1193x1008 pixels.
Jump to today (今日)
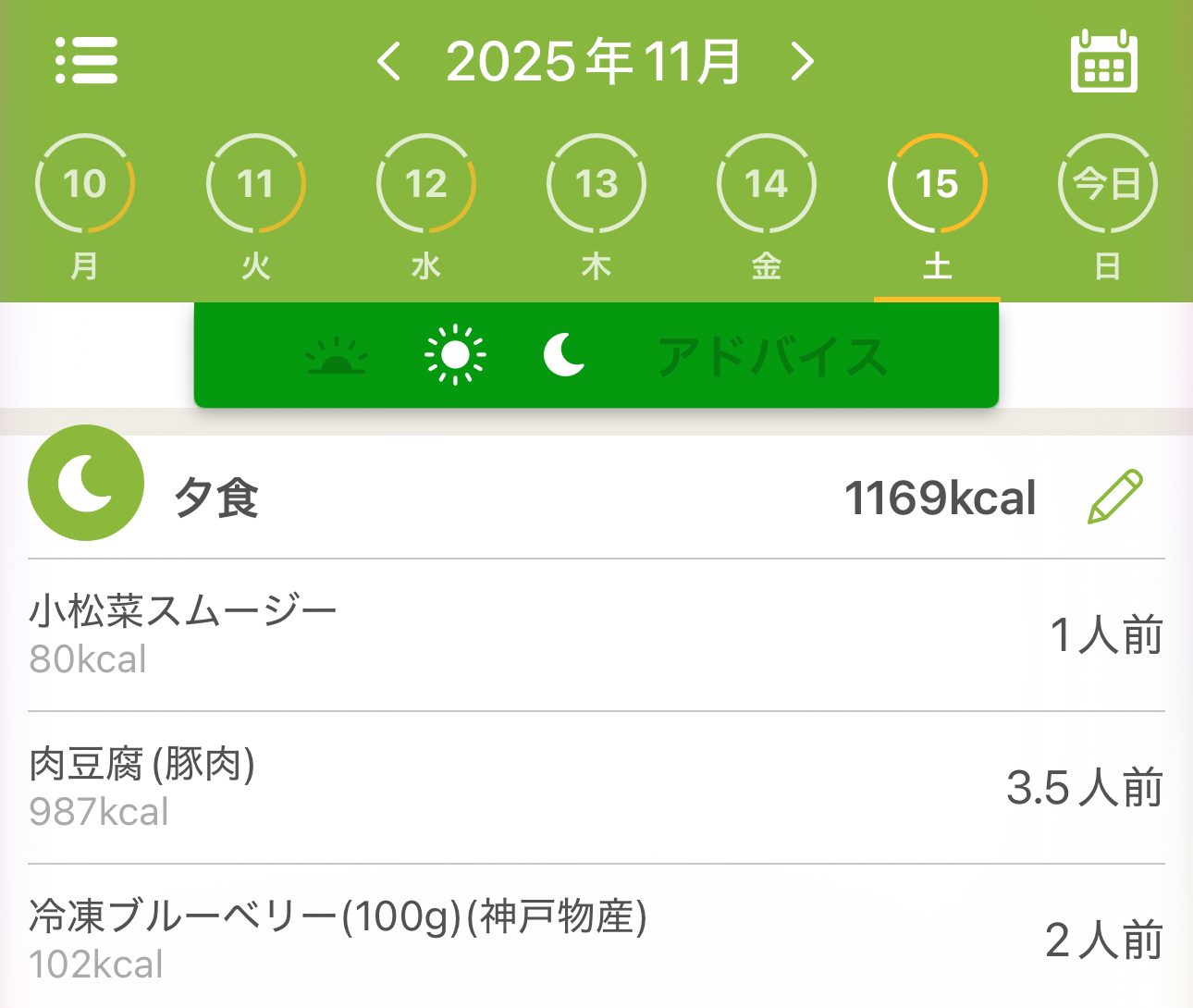[1107, 184]
